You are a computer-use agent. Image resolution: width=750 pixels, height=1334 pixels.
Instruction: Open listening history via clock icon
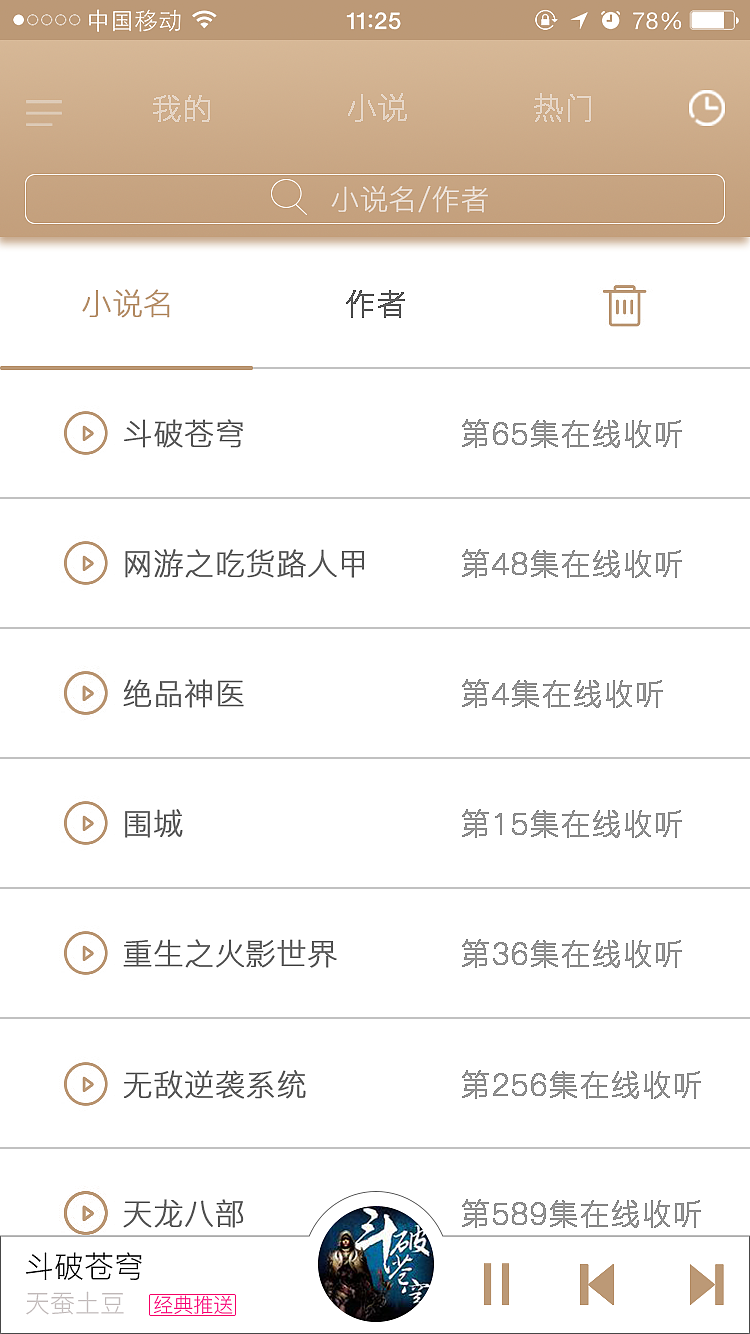point(707,108)
